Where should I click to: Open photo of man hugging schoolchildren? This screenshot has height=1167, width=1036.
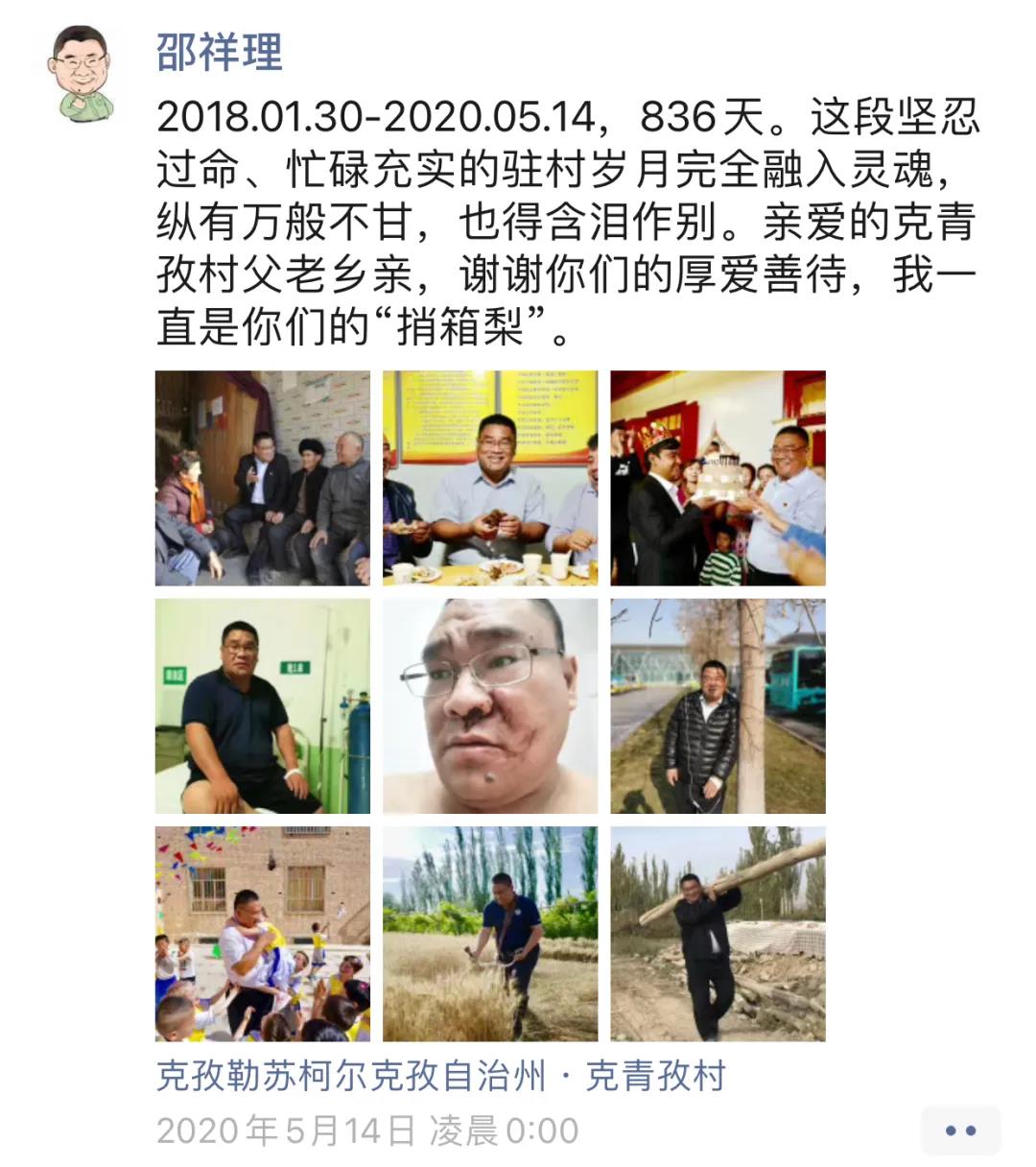262,934
